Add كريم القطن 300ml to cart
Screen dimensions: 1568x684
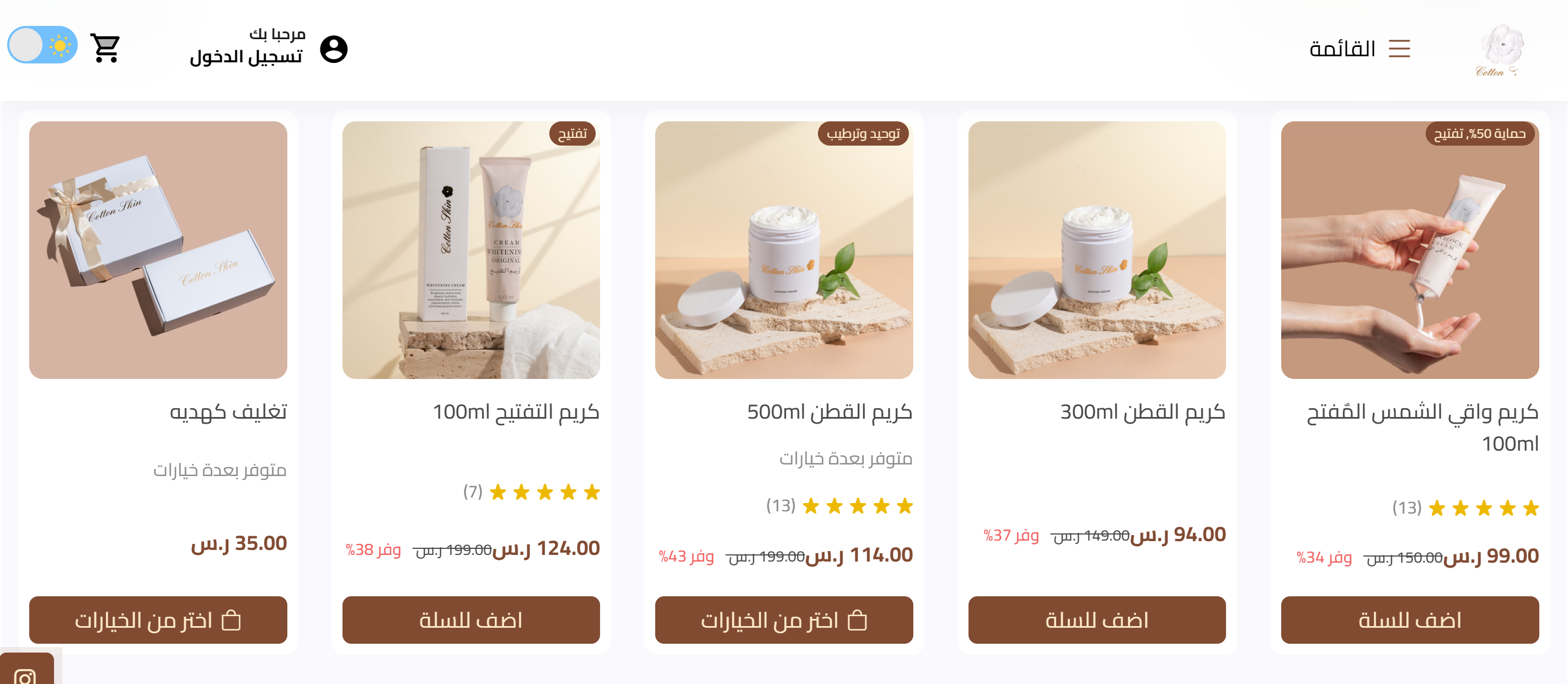click(x=1096, y=619)
